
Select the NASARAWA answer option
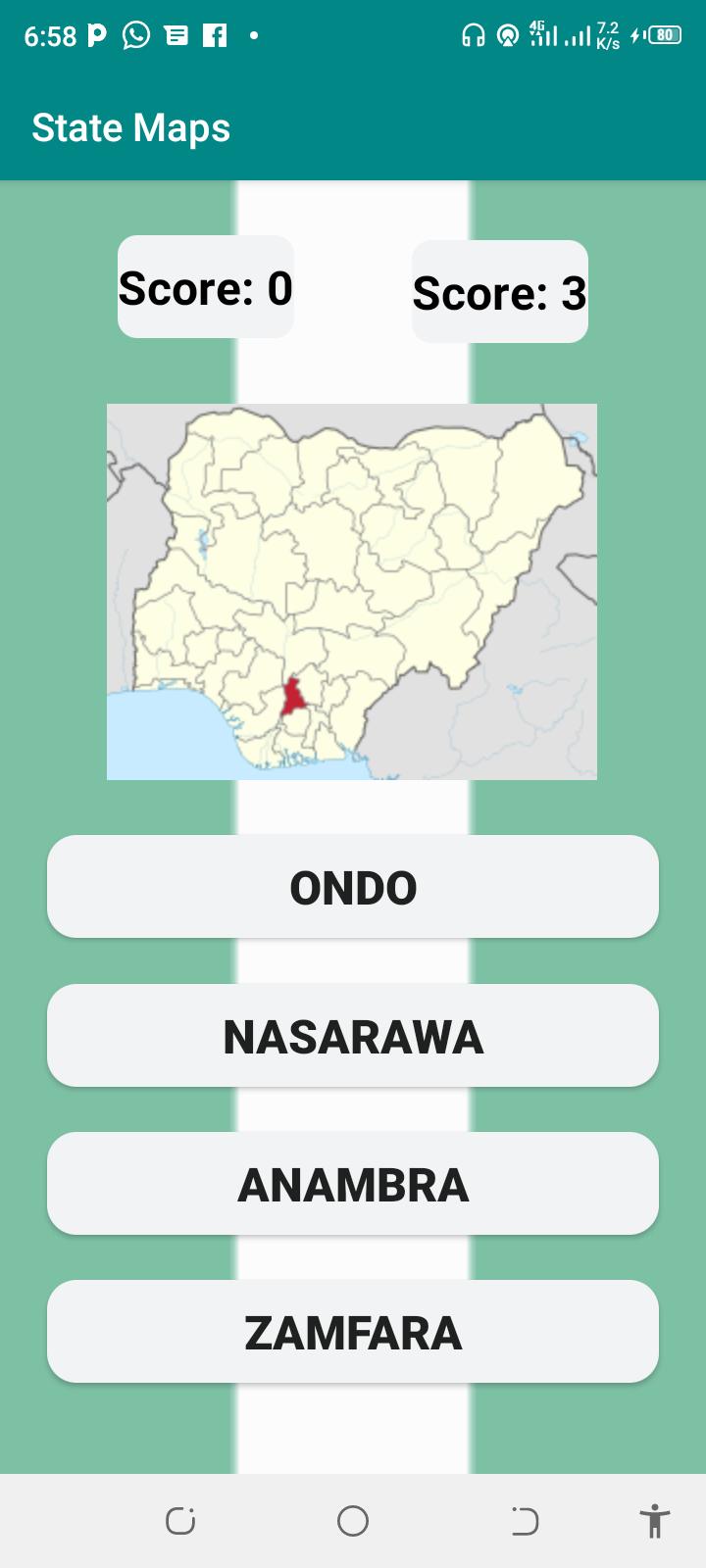[x=353, y=1036]
